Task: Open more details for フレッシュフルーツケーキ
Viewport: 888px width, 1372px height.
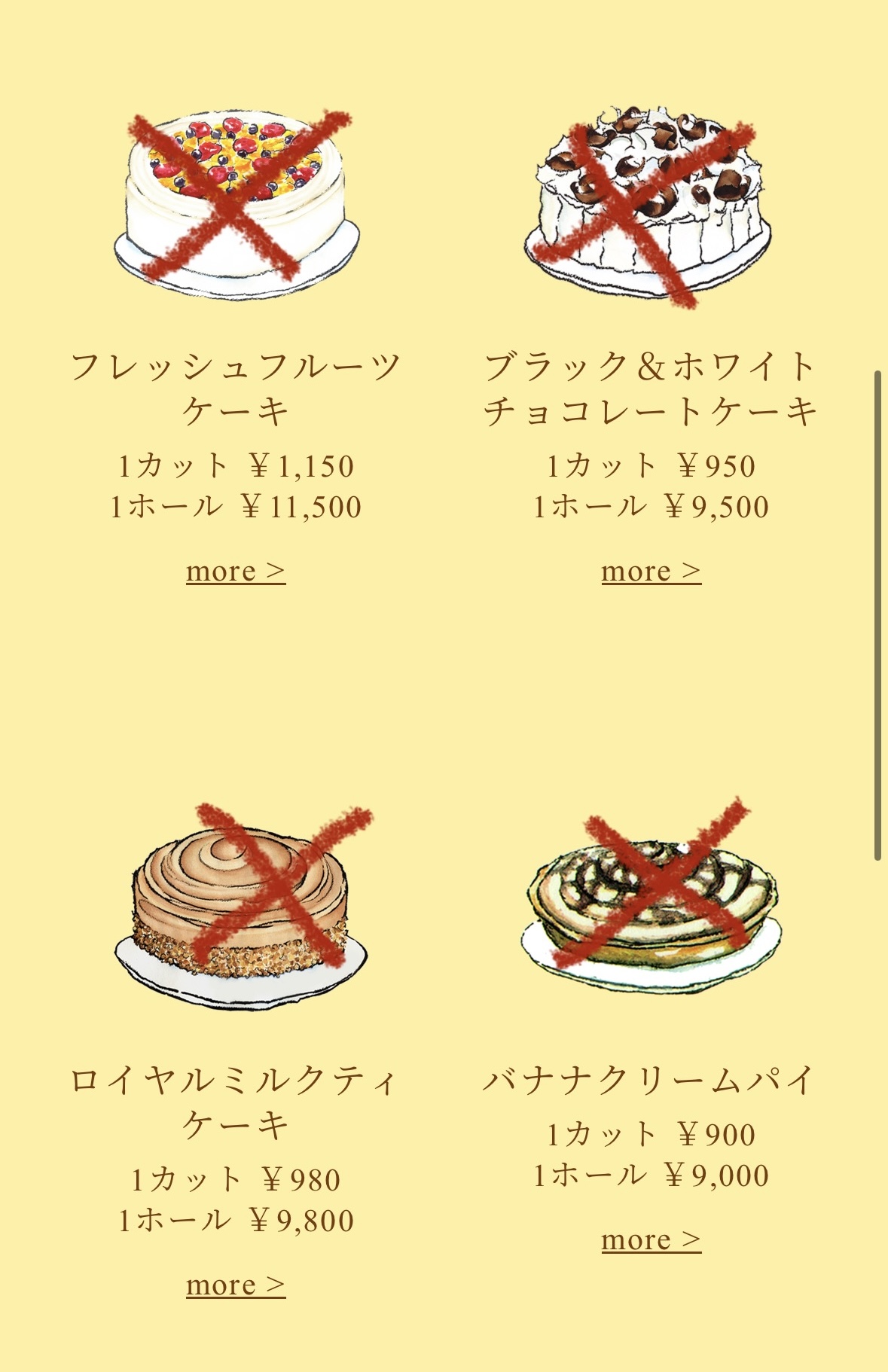Action: (x=236, y=572)
